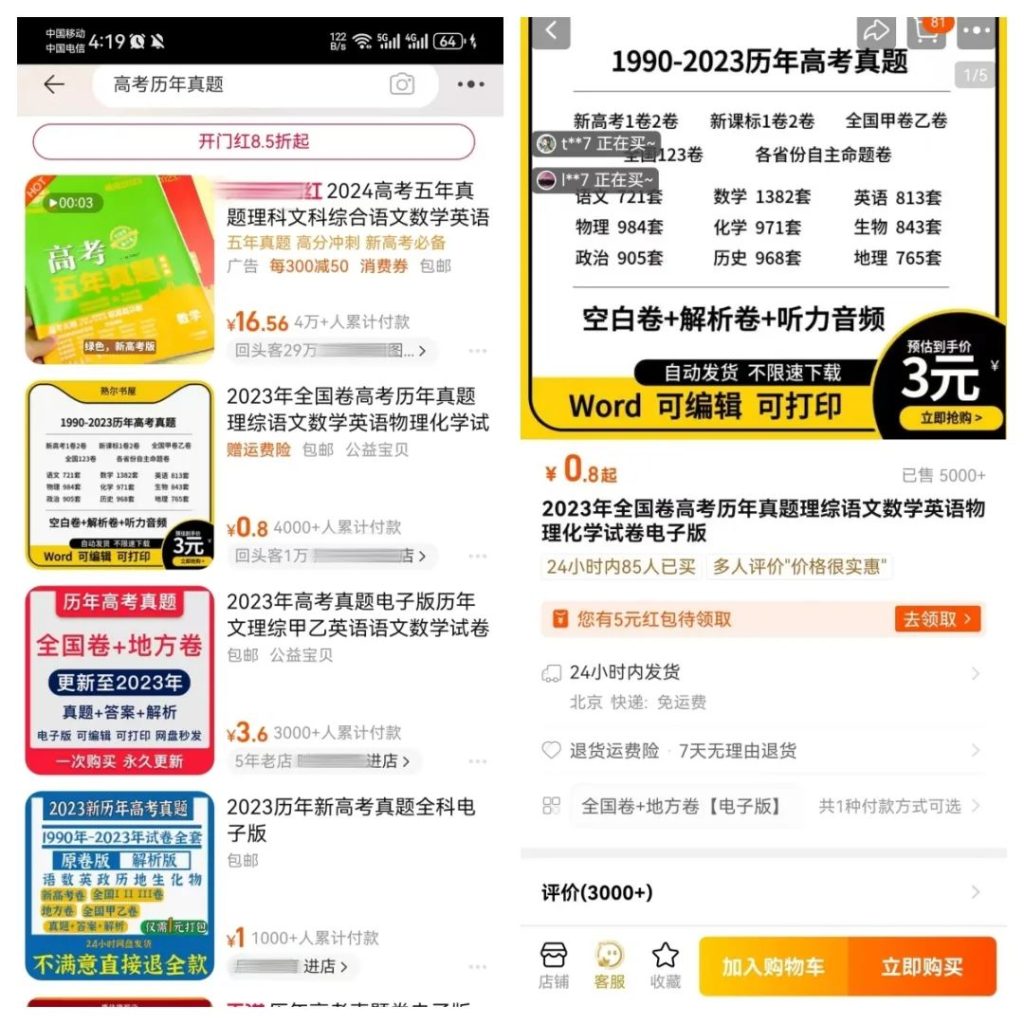The image size is (1024, 1024).
Task: Add product to 收藏 favorites
Action: [665, 965]
